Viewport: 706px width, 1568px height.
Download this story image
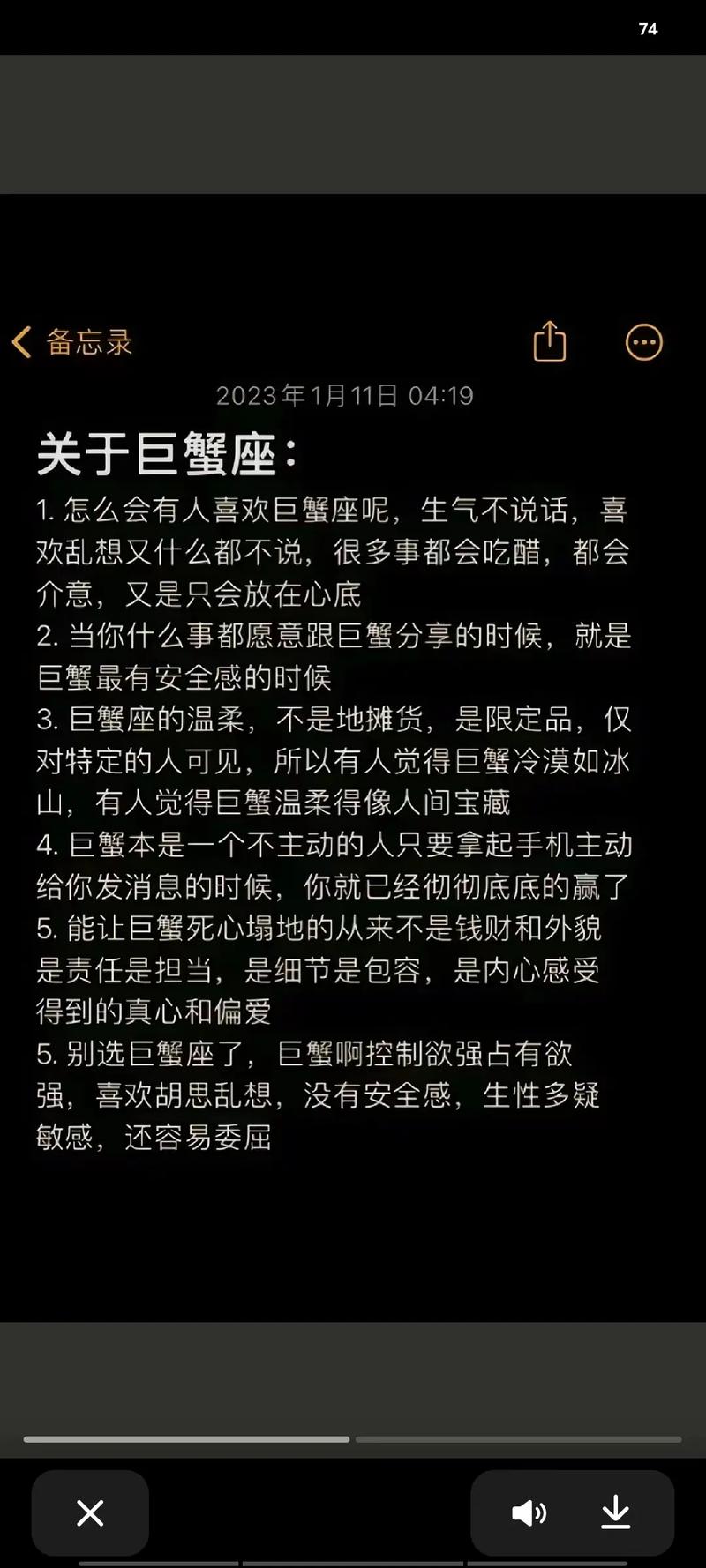click(615, 1513)
